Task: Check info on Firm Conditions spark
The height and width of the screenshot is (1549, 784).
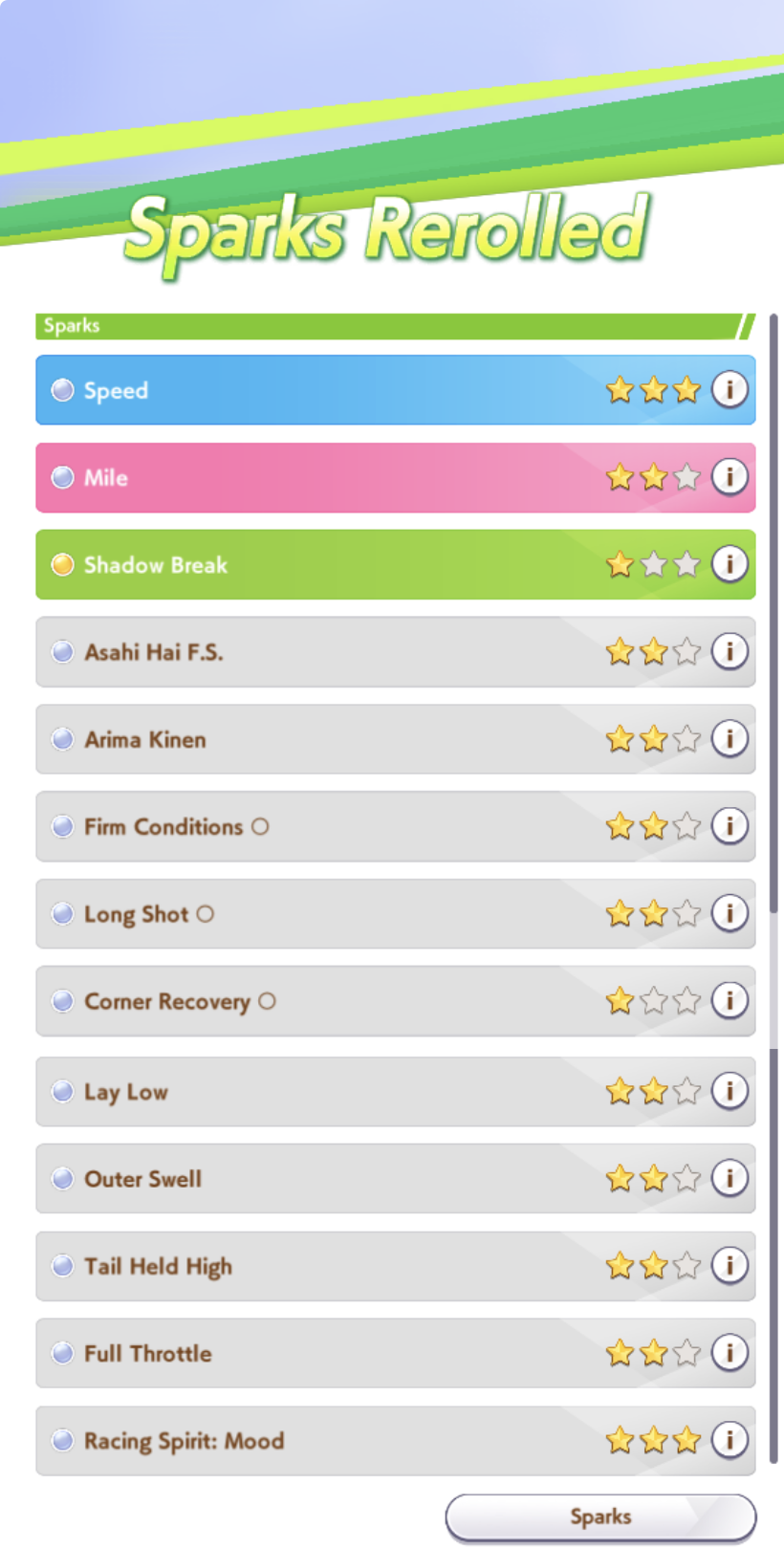Action: point(730,825)
